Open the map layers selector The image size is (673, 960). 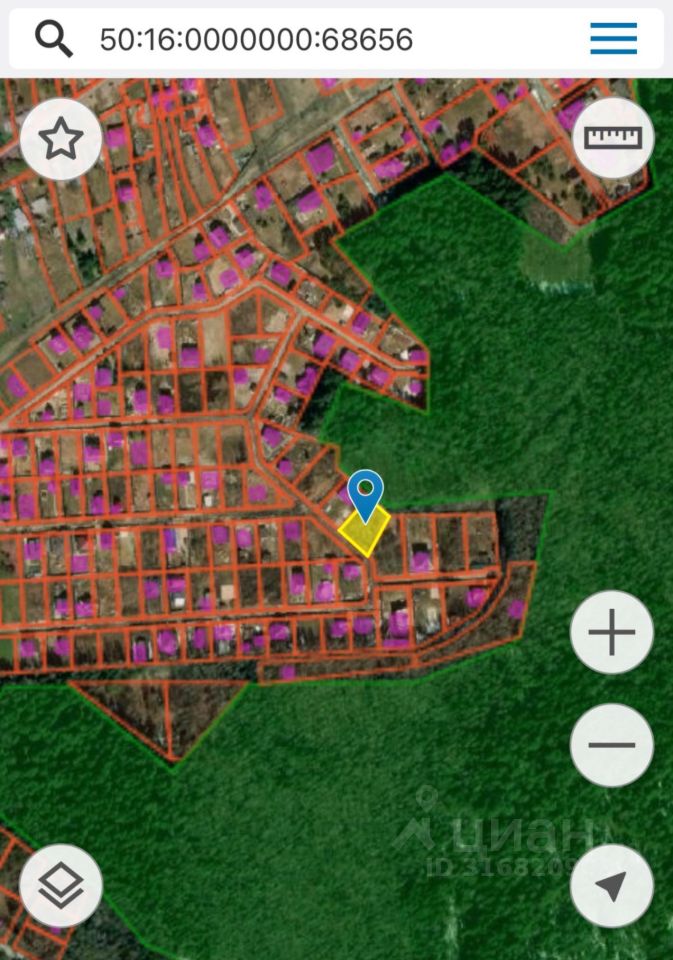point(61,885)
